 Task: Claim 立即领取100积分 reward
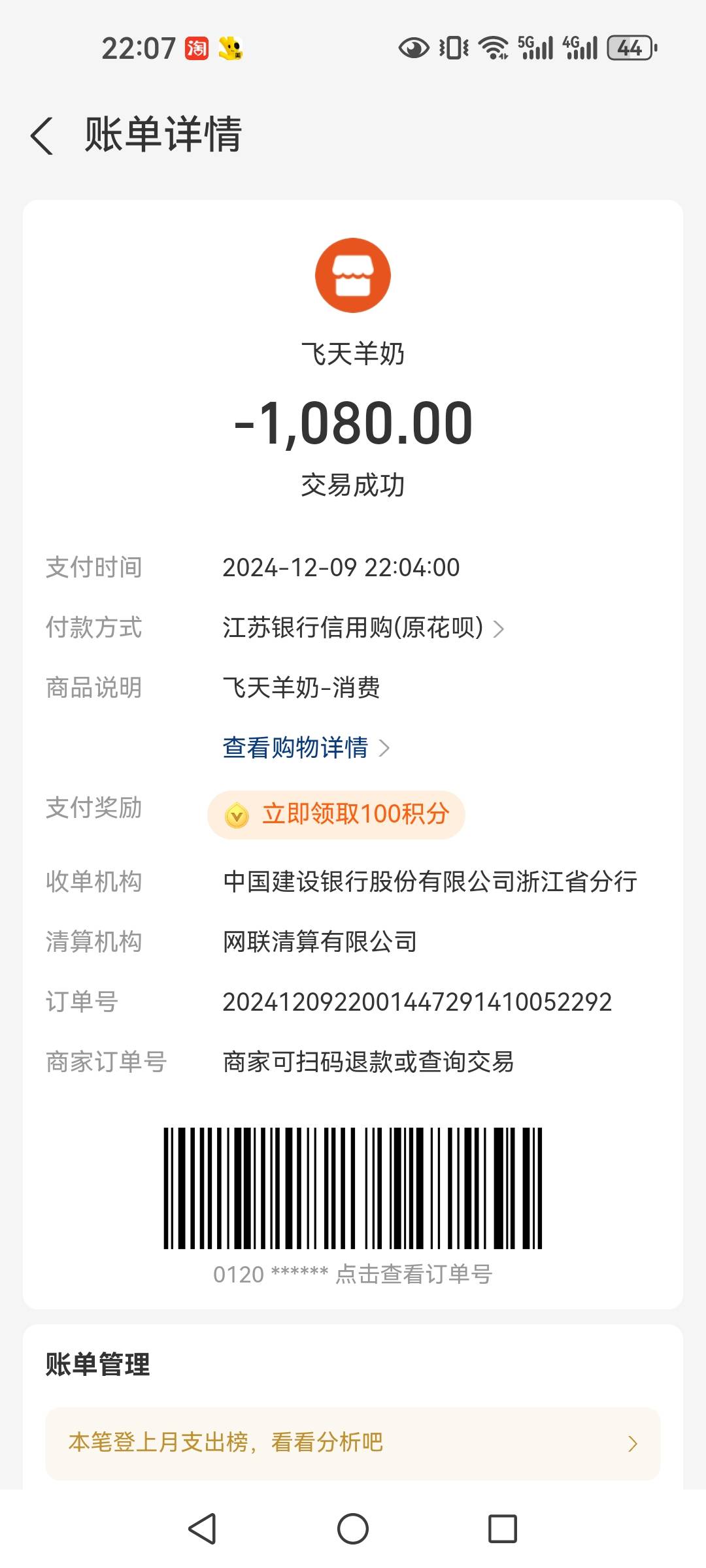[336, 815]
